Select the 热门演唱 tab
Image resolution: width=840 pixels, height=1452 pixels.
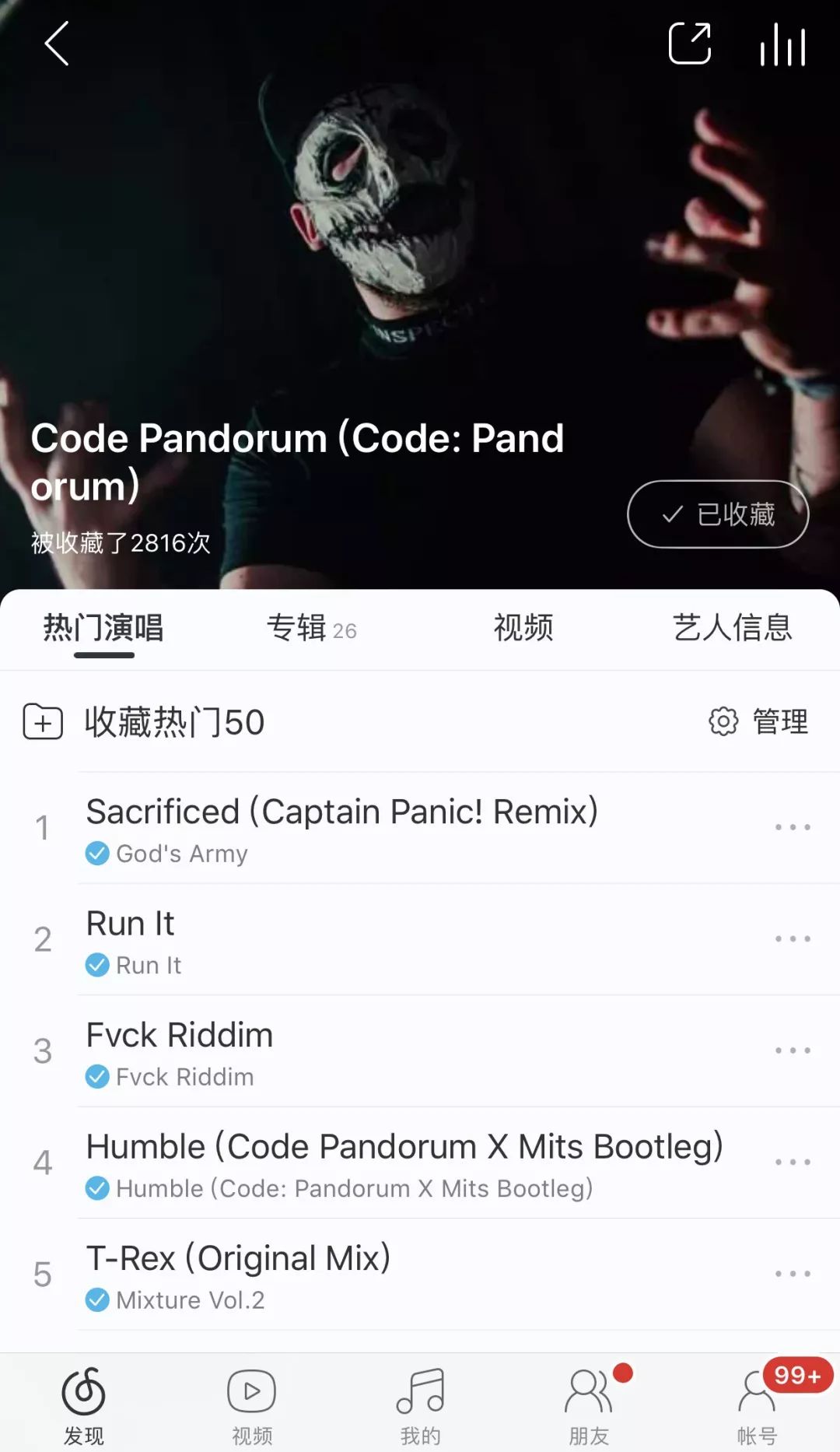tap(103, 628)
